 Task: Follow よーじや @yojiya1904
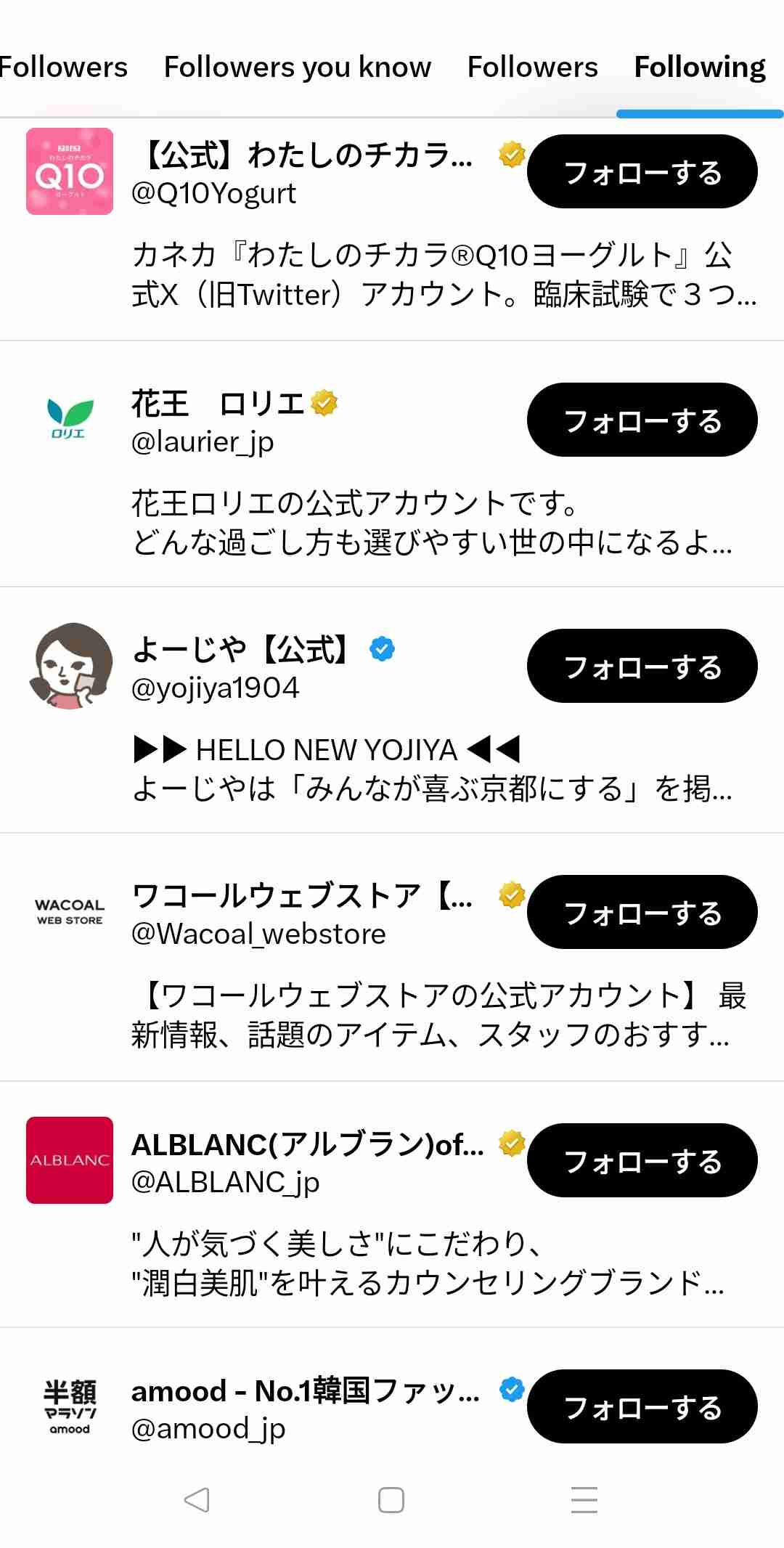[642, 666]
